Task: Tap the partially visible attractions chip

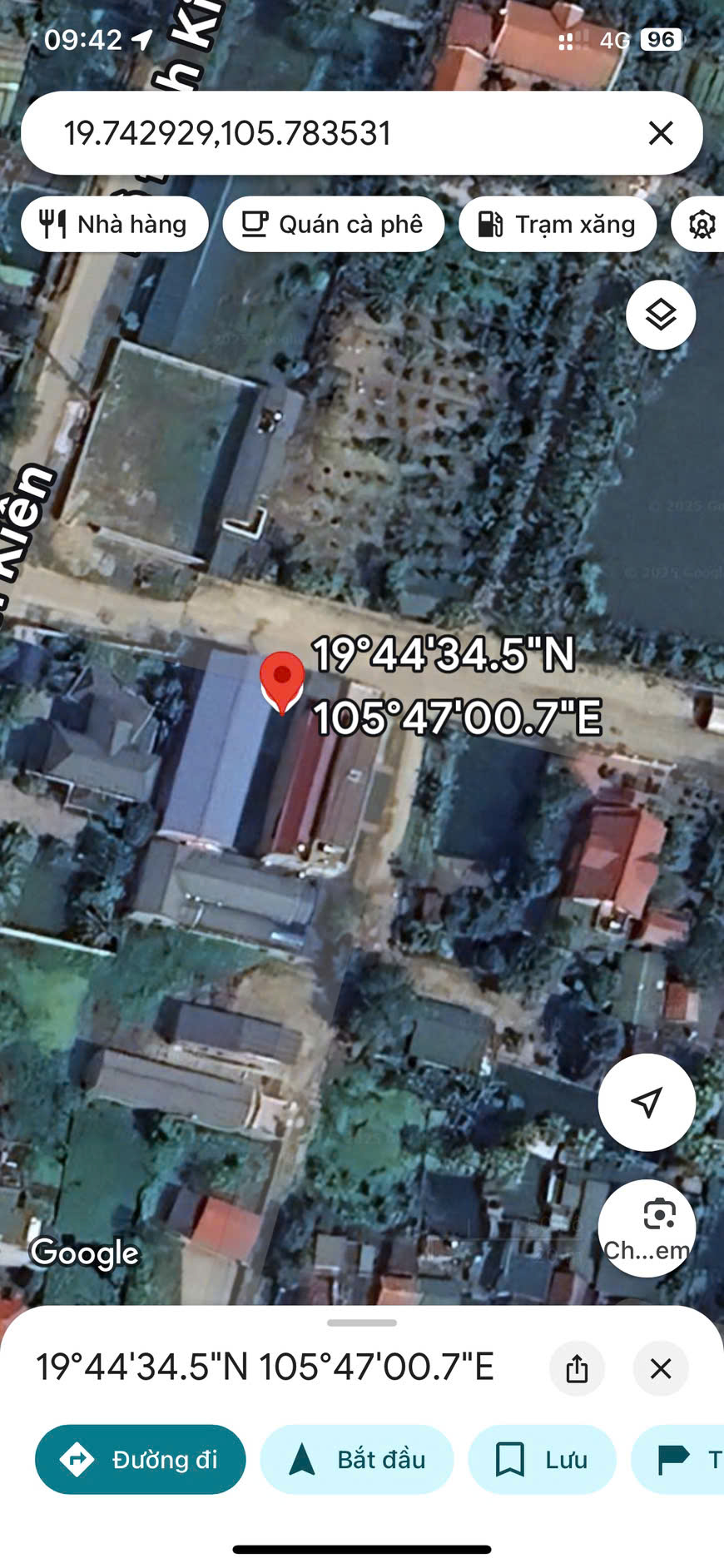Action: pos(698,224)
